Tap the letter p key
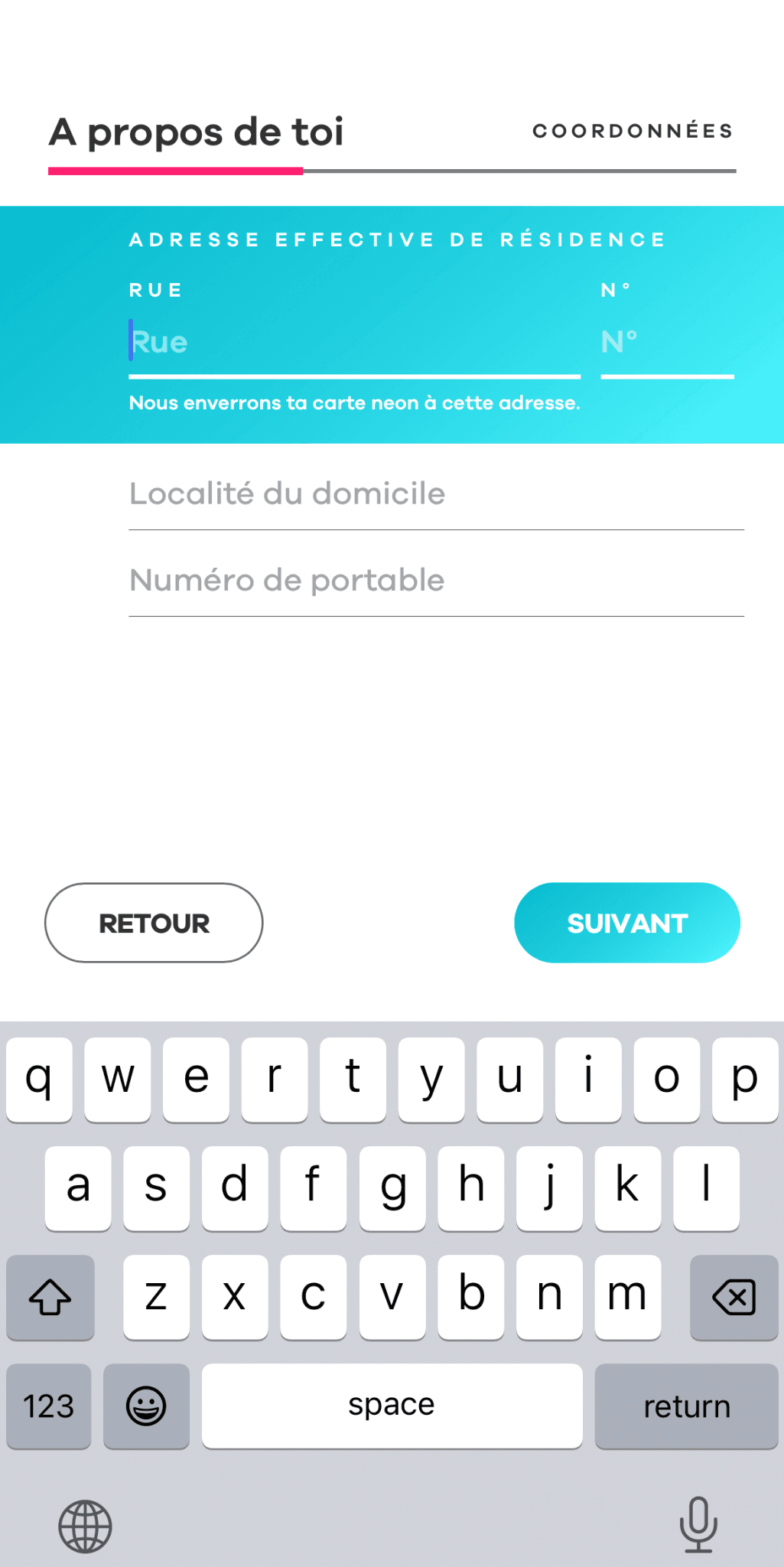 (x=743, y=1079)
